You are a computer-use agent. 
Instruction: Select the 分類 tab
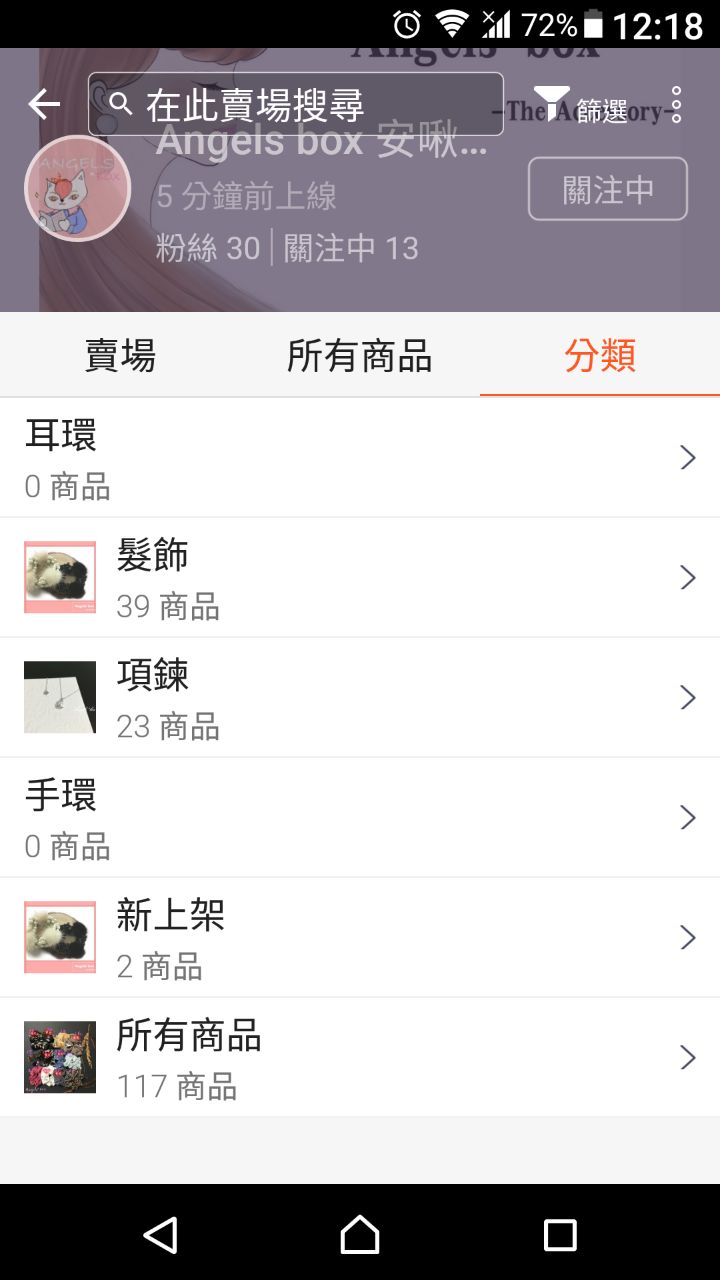point(600,356)
